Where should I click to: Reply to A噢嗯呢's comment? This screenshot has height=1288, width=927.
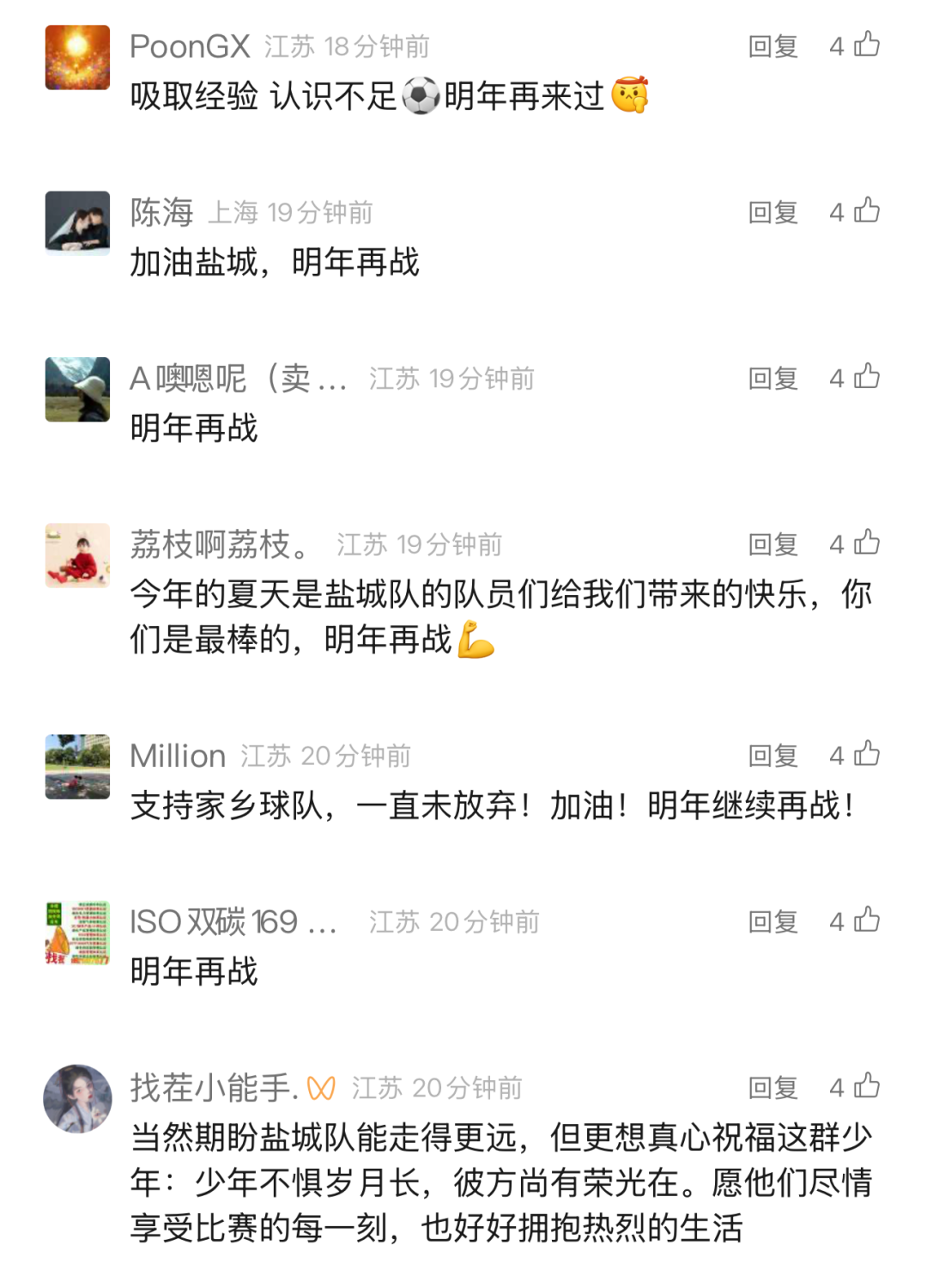click(772, 378)
